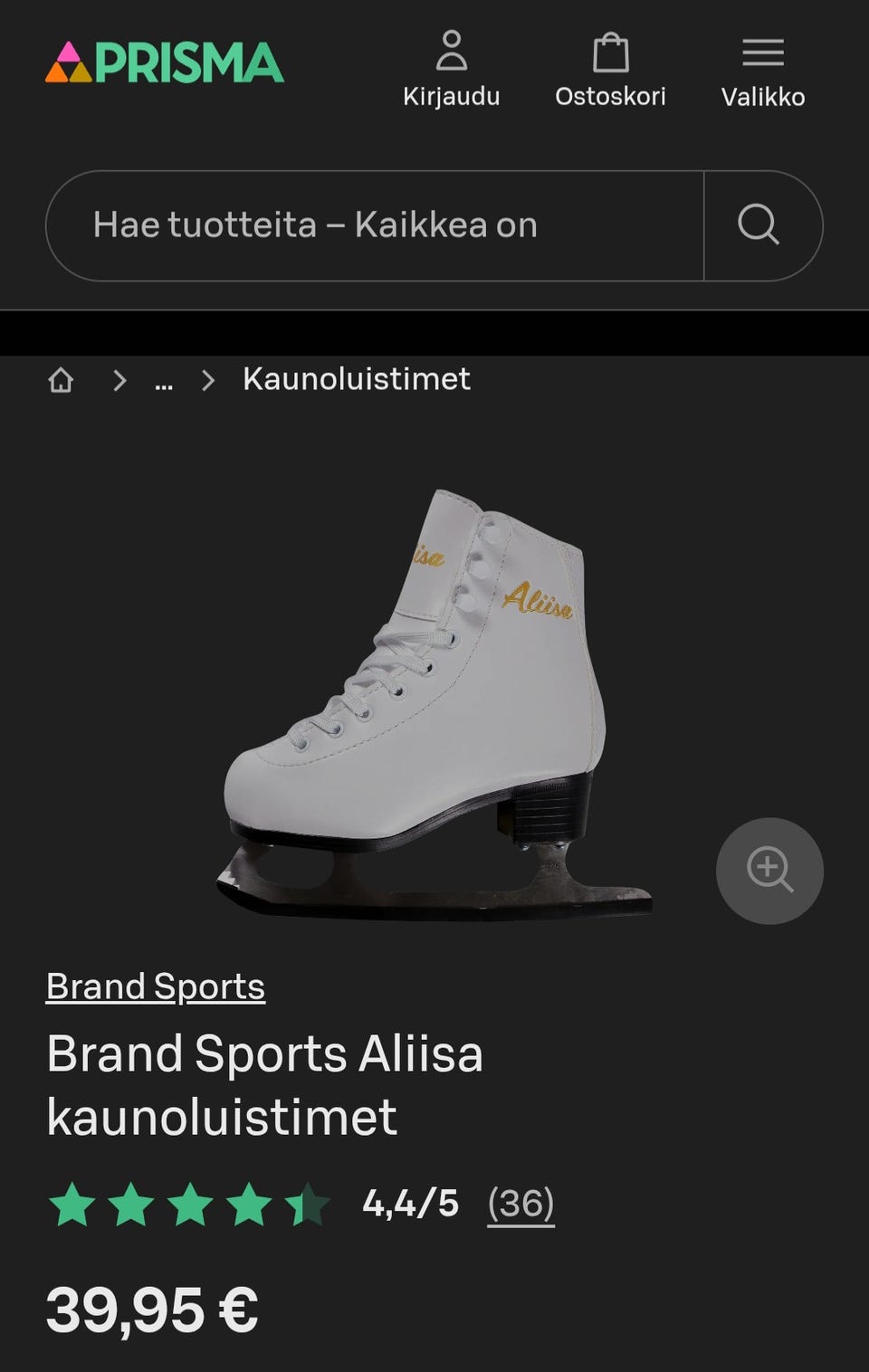The width and height of the screenshot is (869, 1372).
Task: Zoom into the product image
Action: (x=769, y=871)
